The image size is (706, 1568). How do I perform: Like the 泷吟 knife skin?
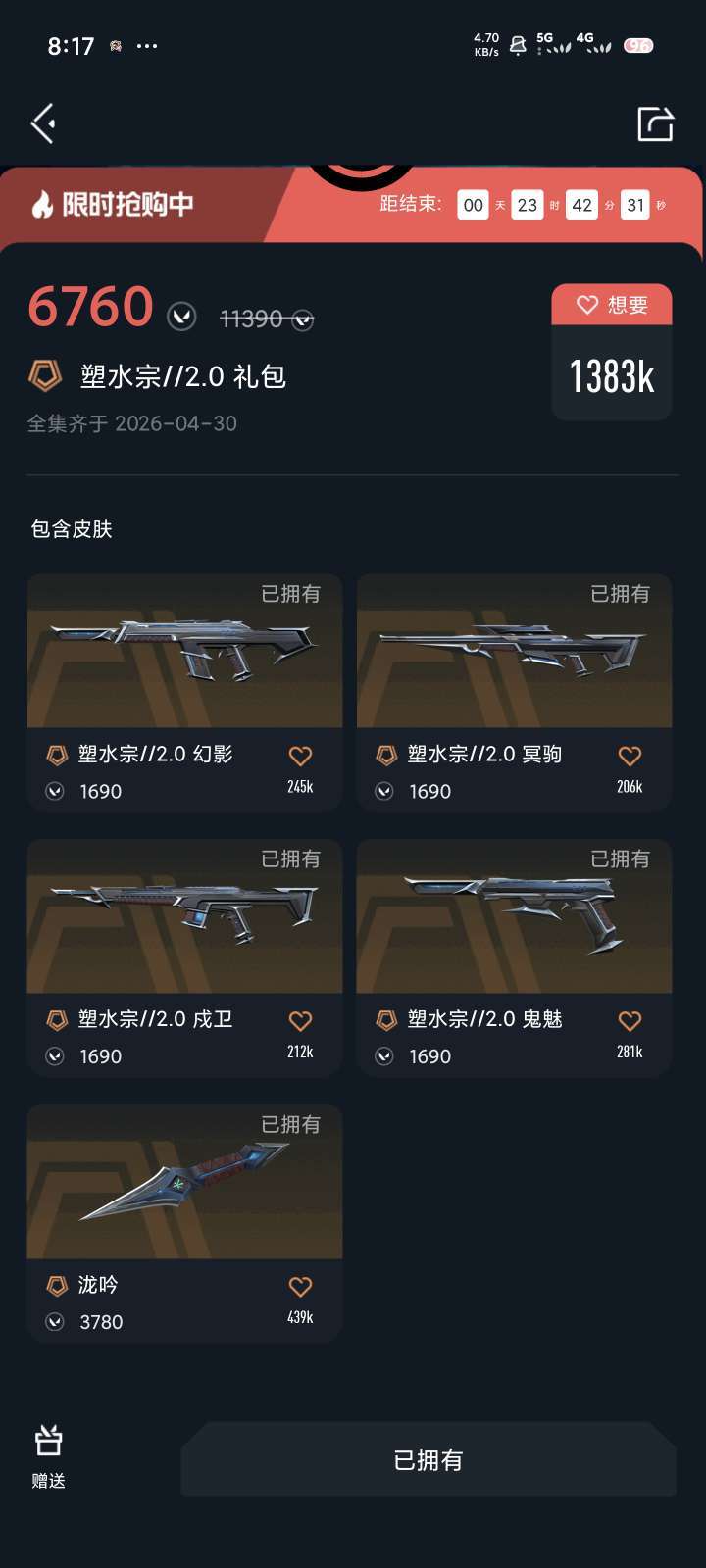click(x=300, y=1287)
